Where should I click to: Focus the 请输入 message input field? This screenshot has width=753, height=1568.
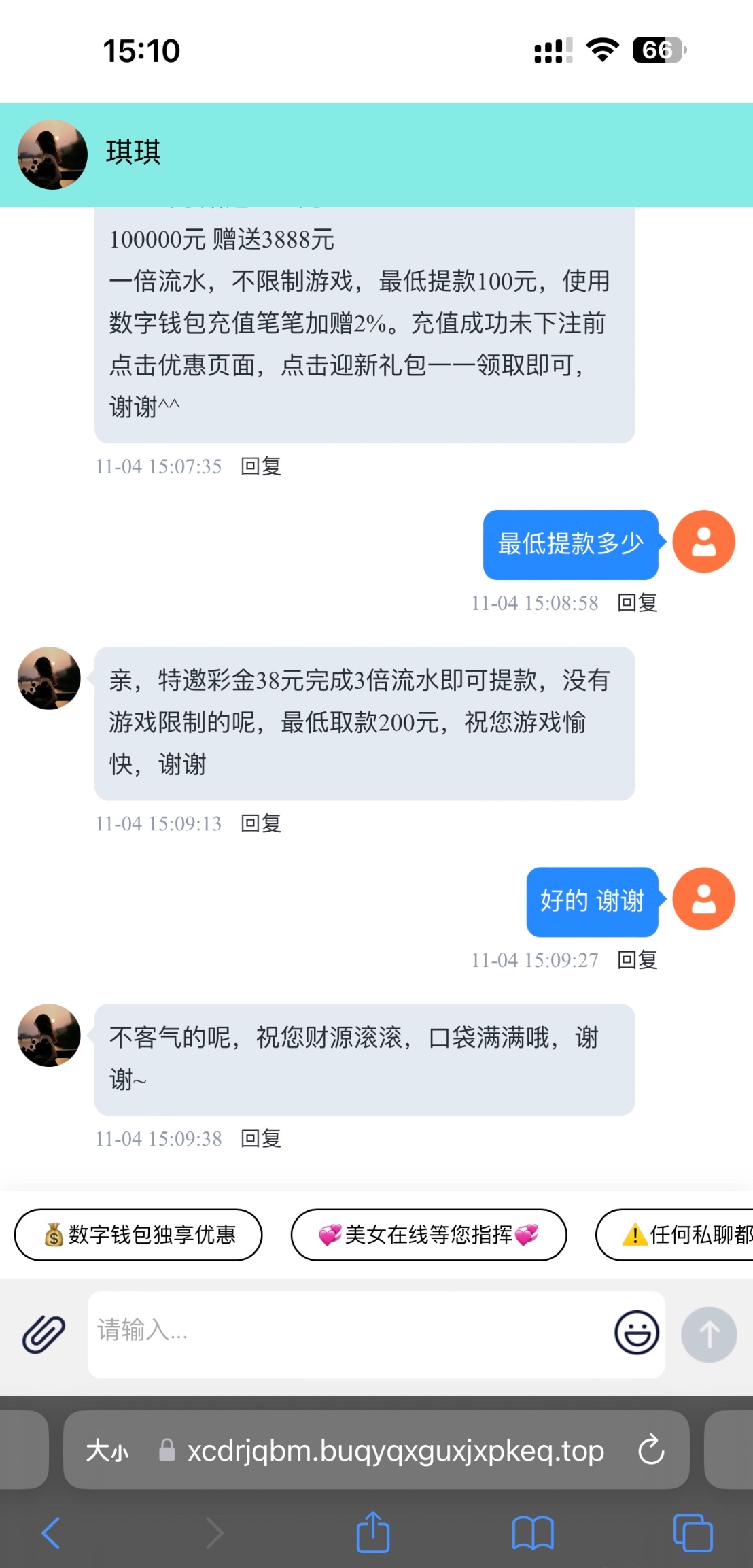point(347,1334)
